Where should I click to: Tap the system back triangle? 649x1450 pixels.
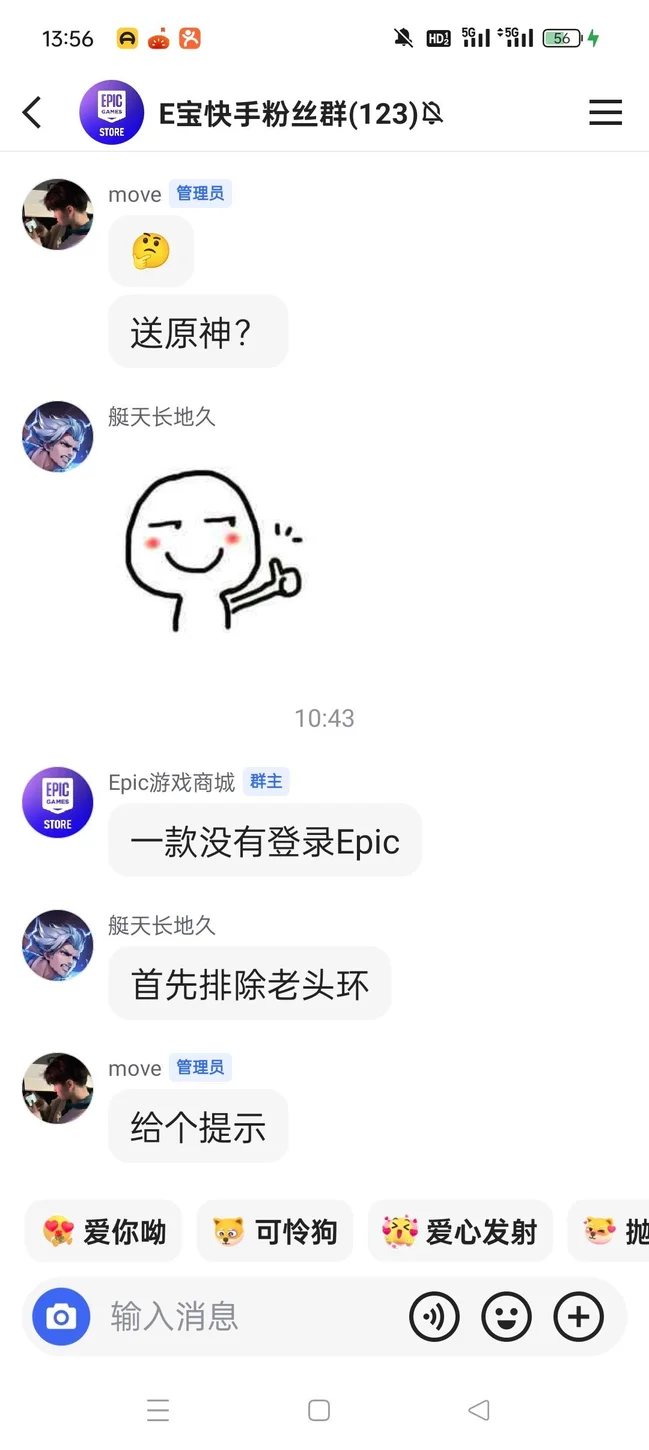(479, 1410)
